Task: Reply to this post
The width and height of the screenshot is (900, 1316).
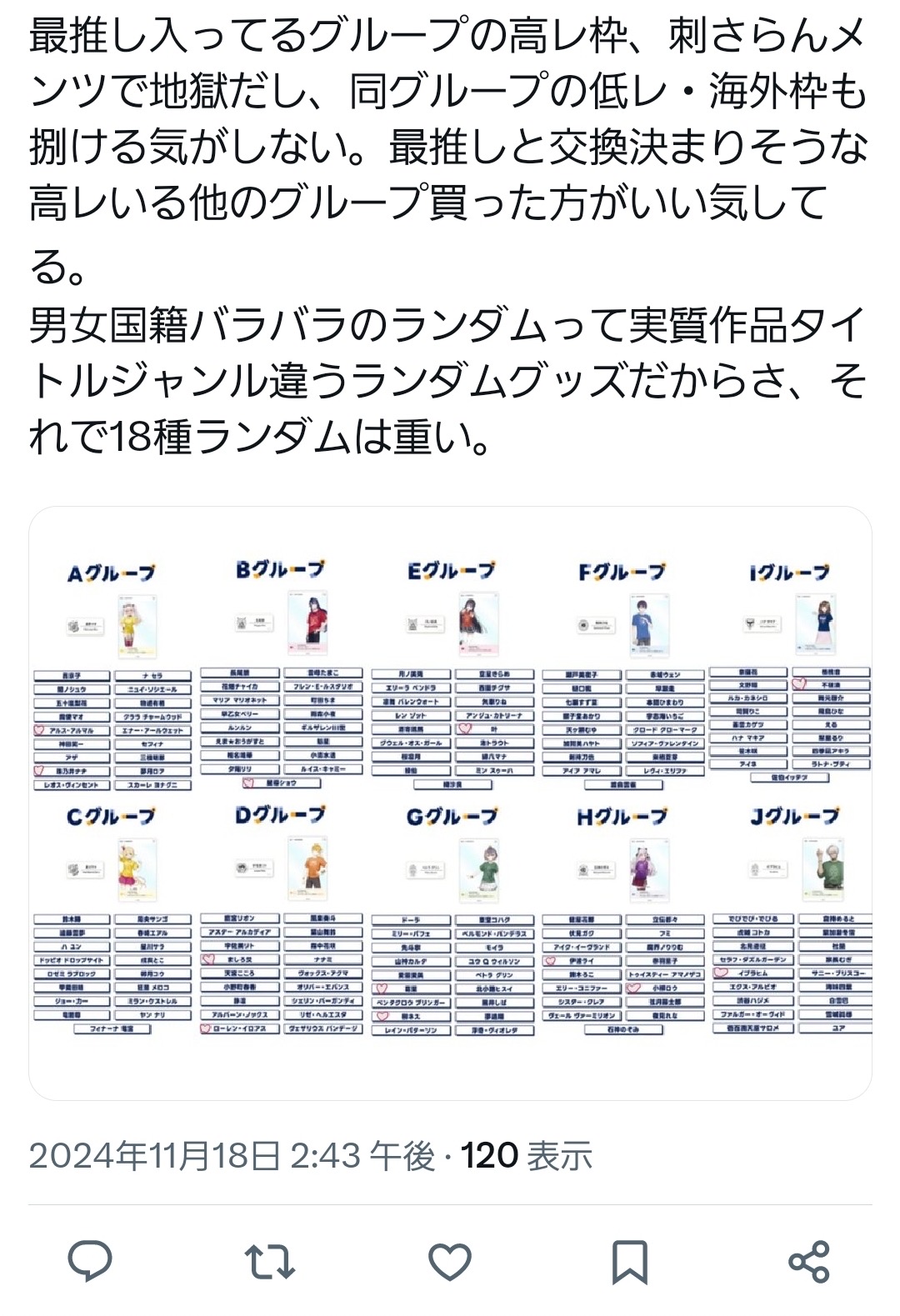Action: [x=90, y=1260]
